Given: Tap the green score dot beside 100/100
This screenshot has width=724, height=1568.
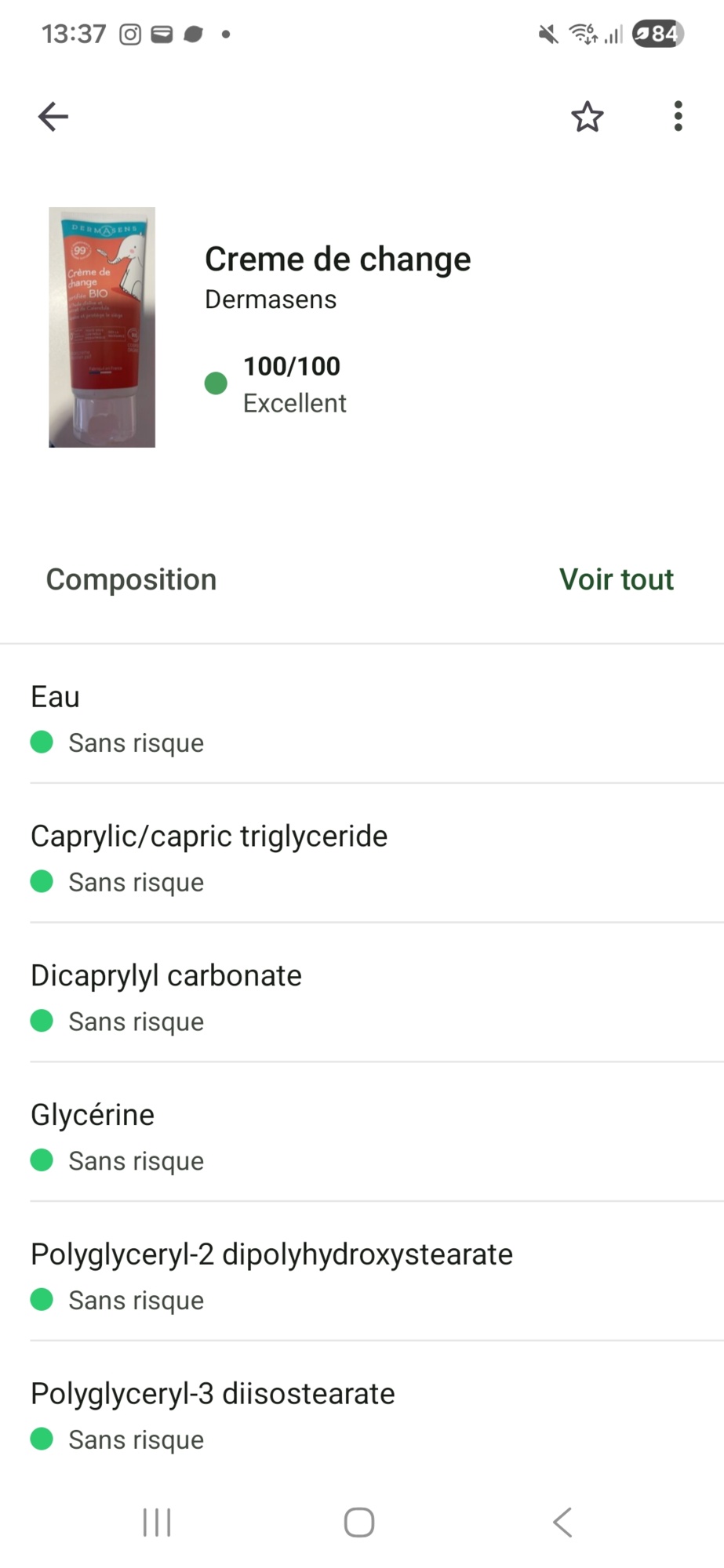Looking at the screenshot, I should tap(216, 383).
